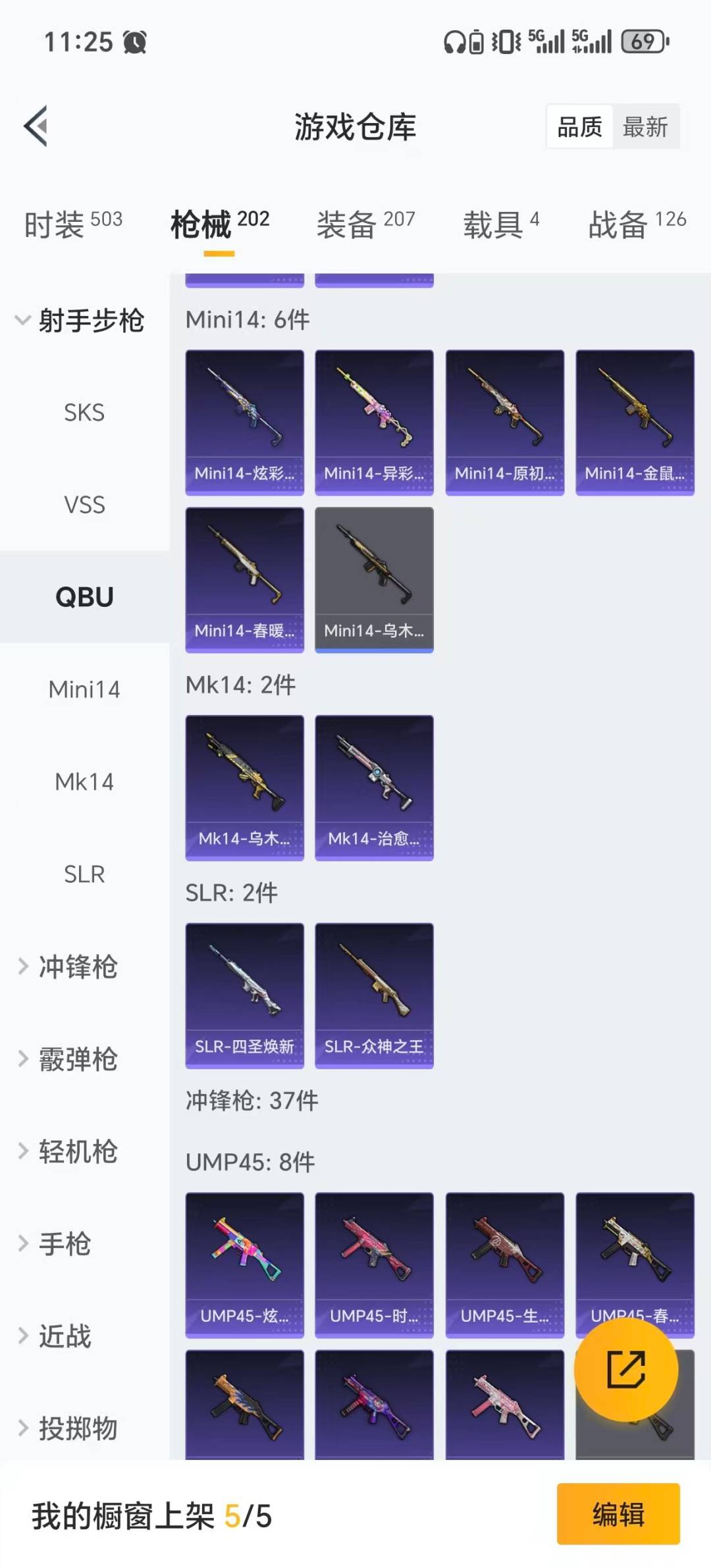The width and height of the screenshot is (711, 1568).
Task: Sort items by 最新
Action: point(645,126)
